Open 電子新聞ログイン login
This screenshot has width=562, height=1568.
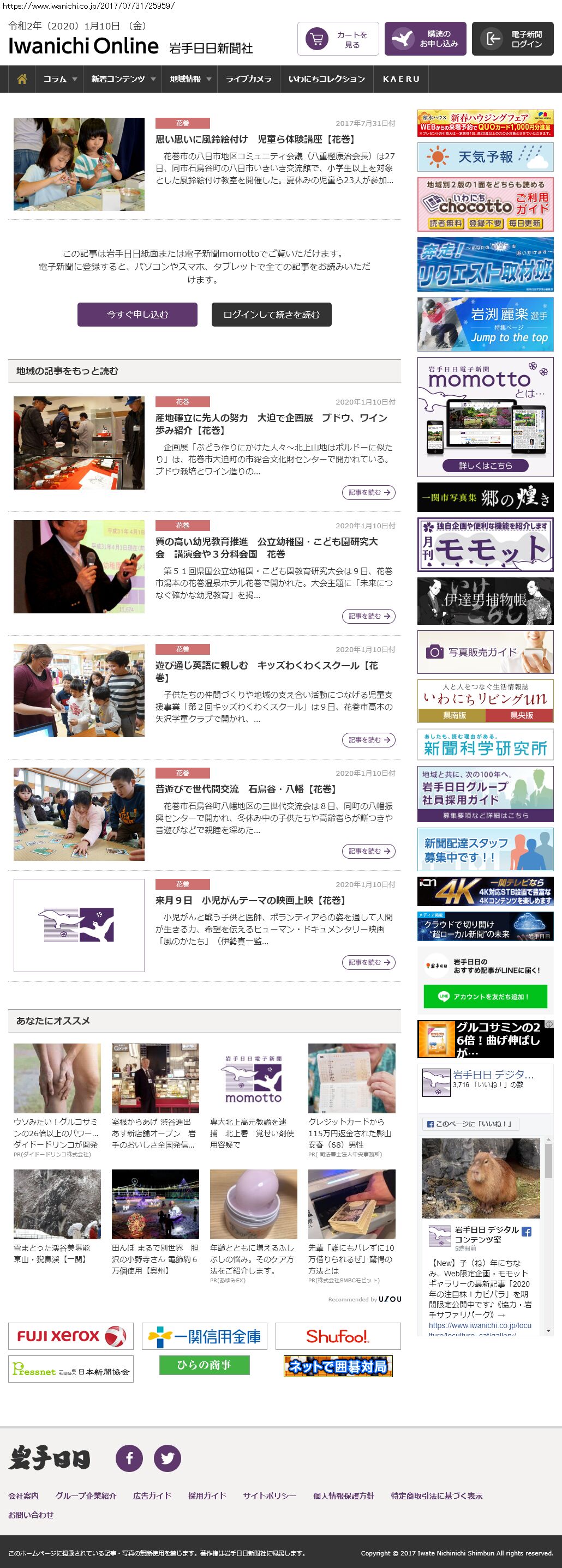tap(512, 39)
